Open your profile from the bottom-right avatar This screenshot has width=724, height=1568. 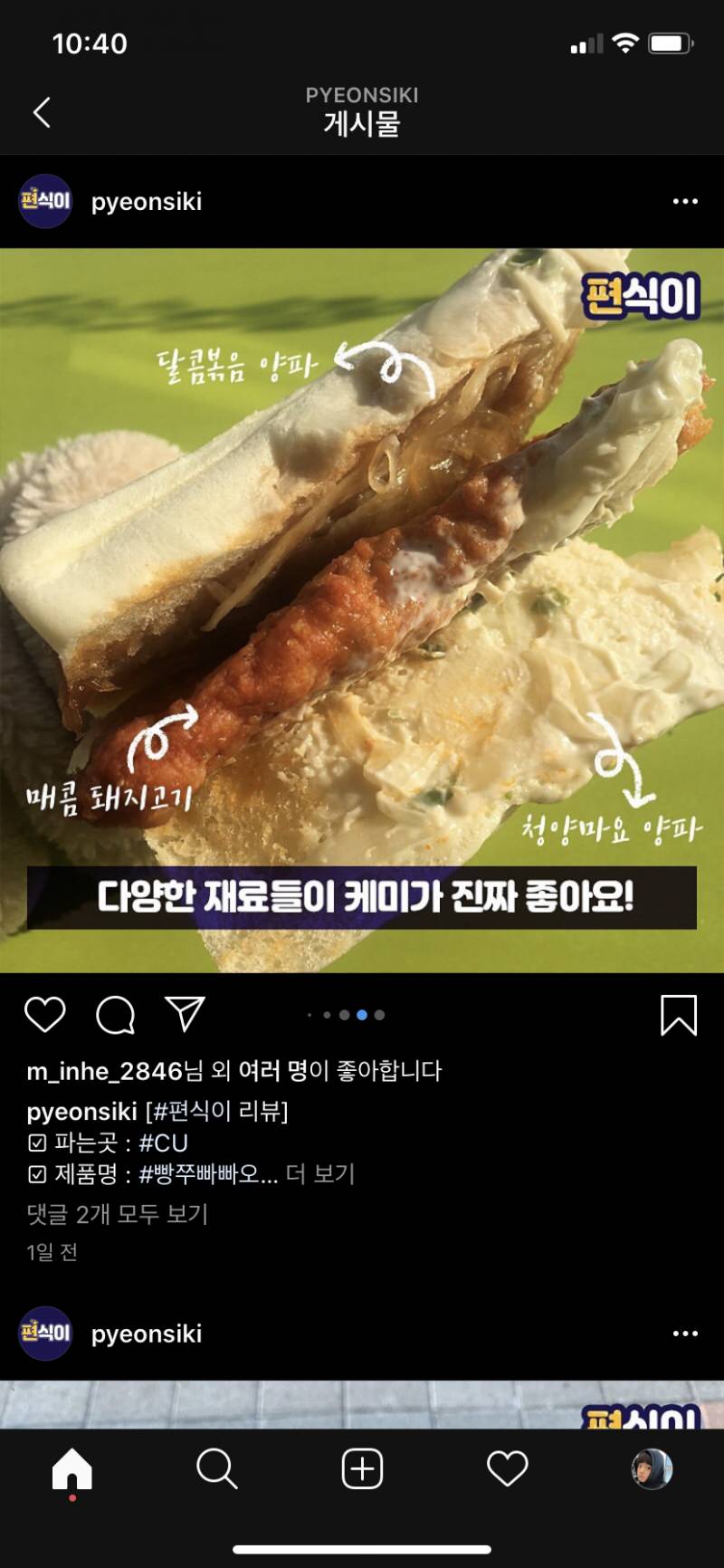pos(651,1468)
